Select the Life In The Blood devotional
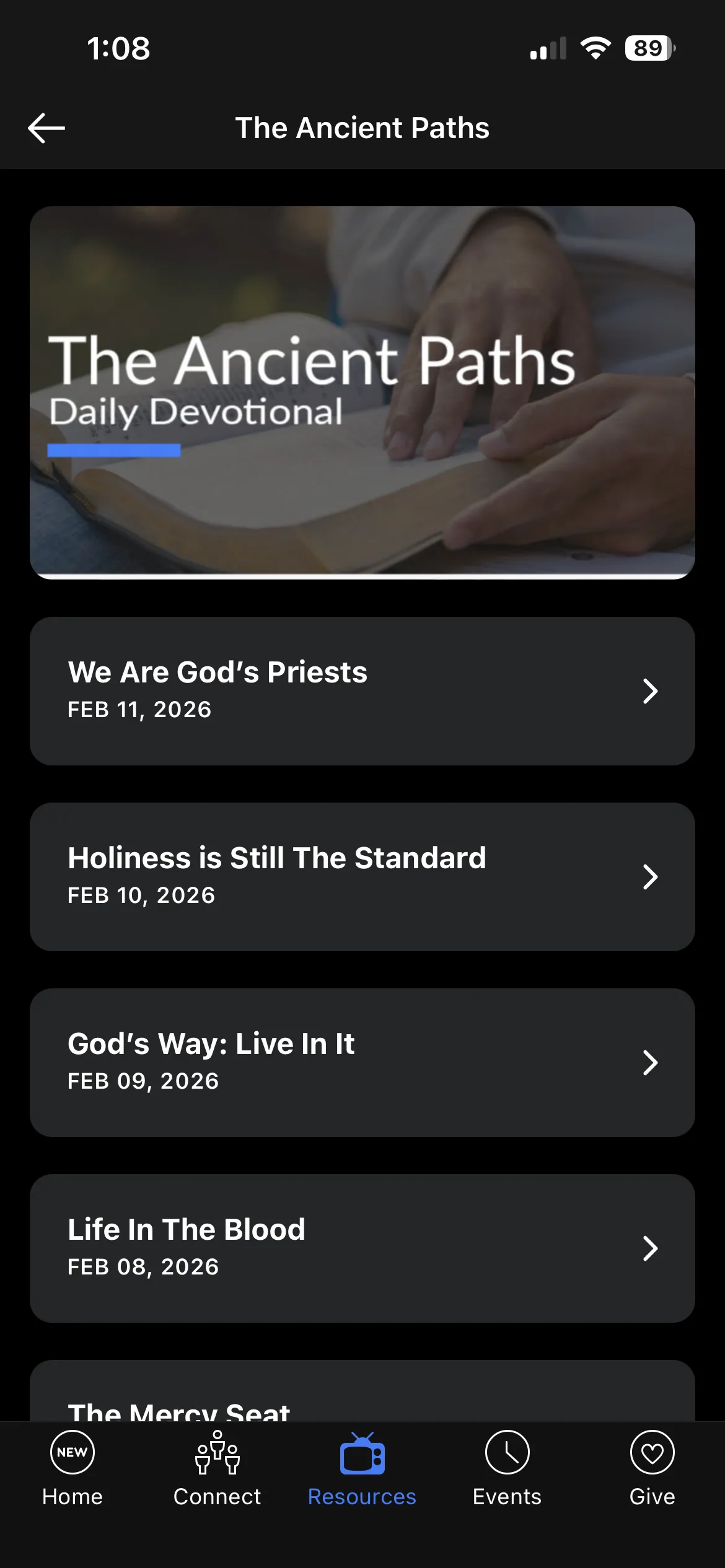This screenshot has height=1568, width=725. [x=362, y=1248]
